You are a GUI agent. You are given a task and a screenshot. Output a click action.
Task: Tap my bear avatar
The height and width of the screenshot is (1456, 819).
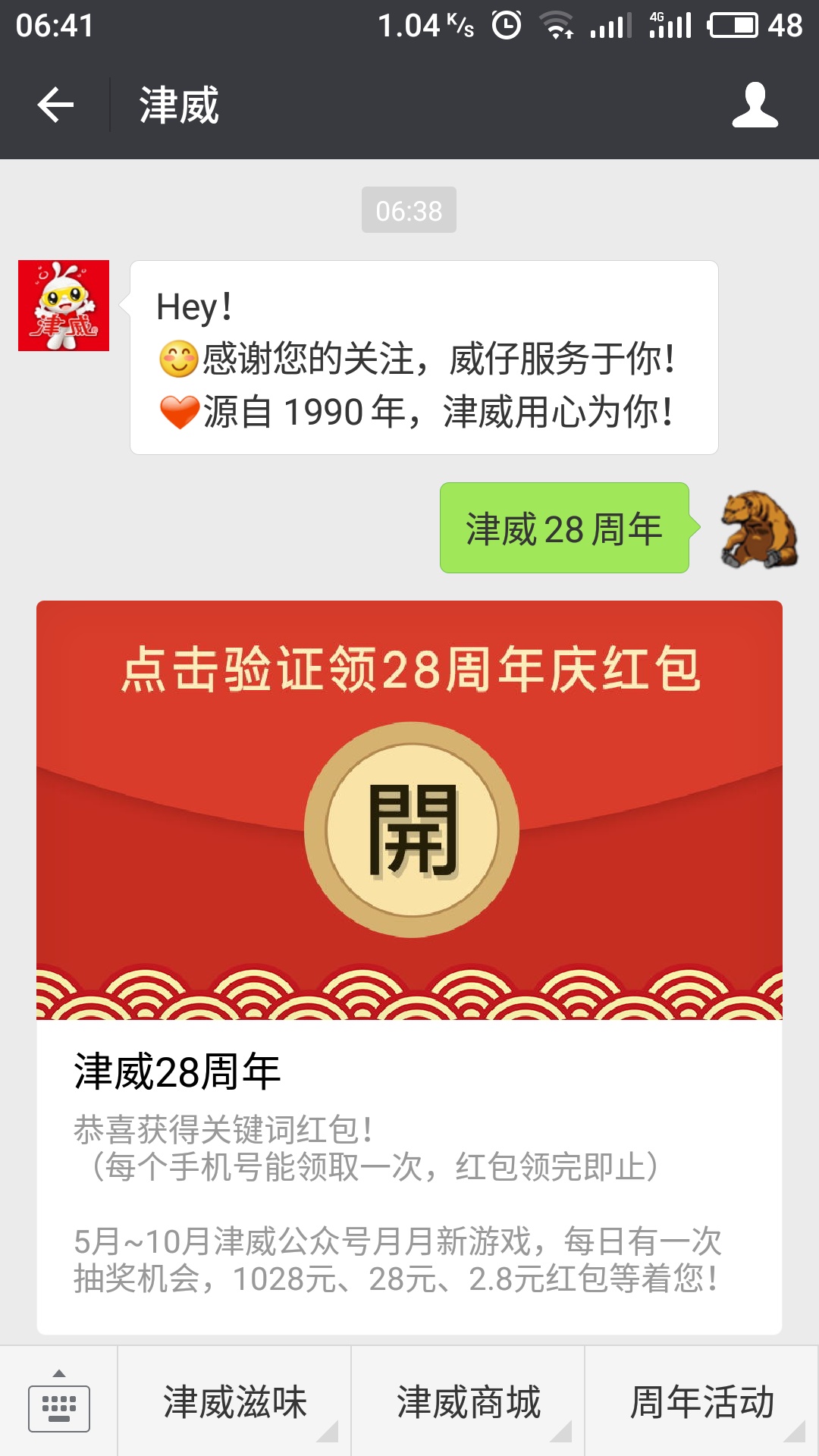click(x=758, y=529)
